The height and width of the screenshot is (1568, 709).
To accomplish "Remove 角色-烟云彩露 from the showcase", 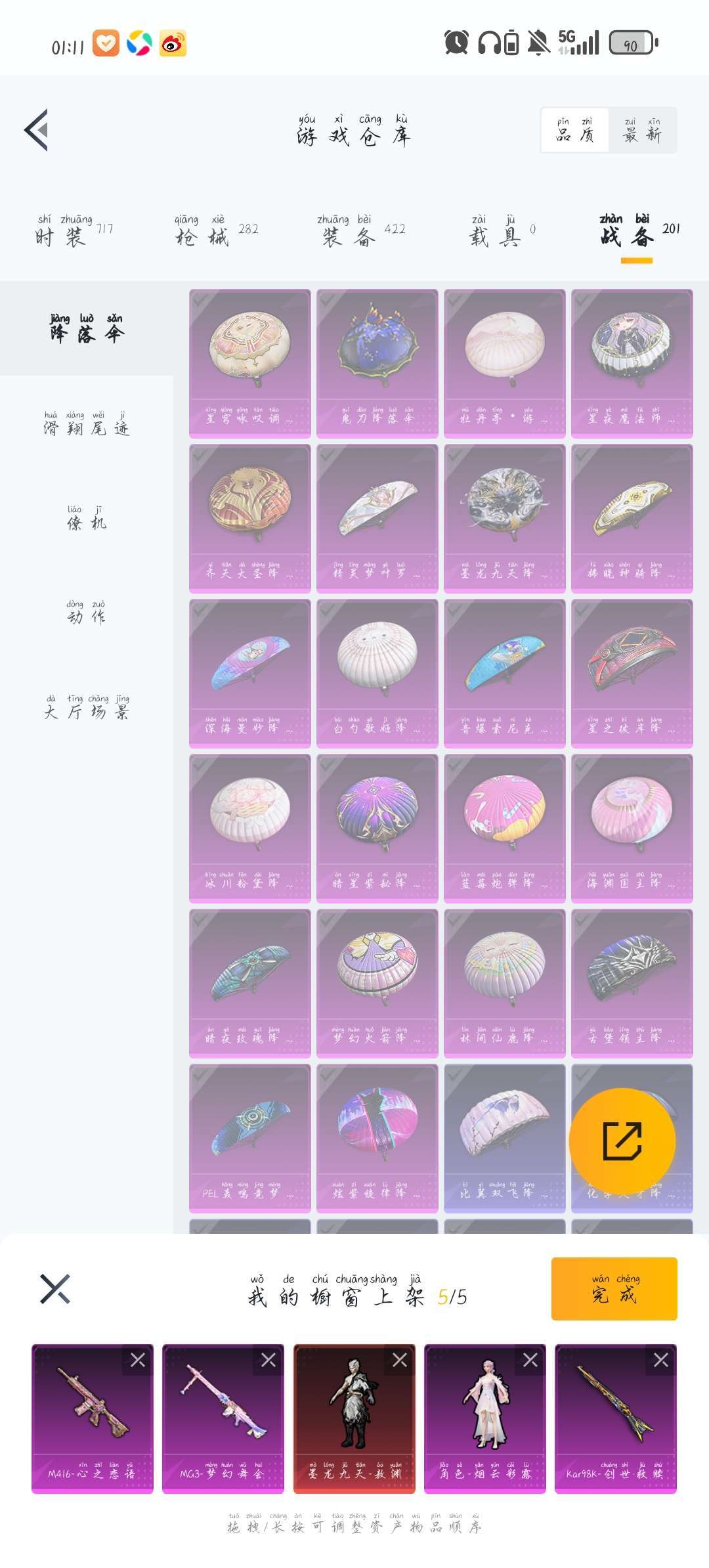I will point(530,1360).
